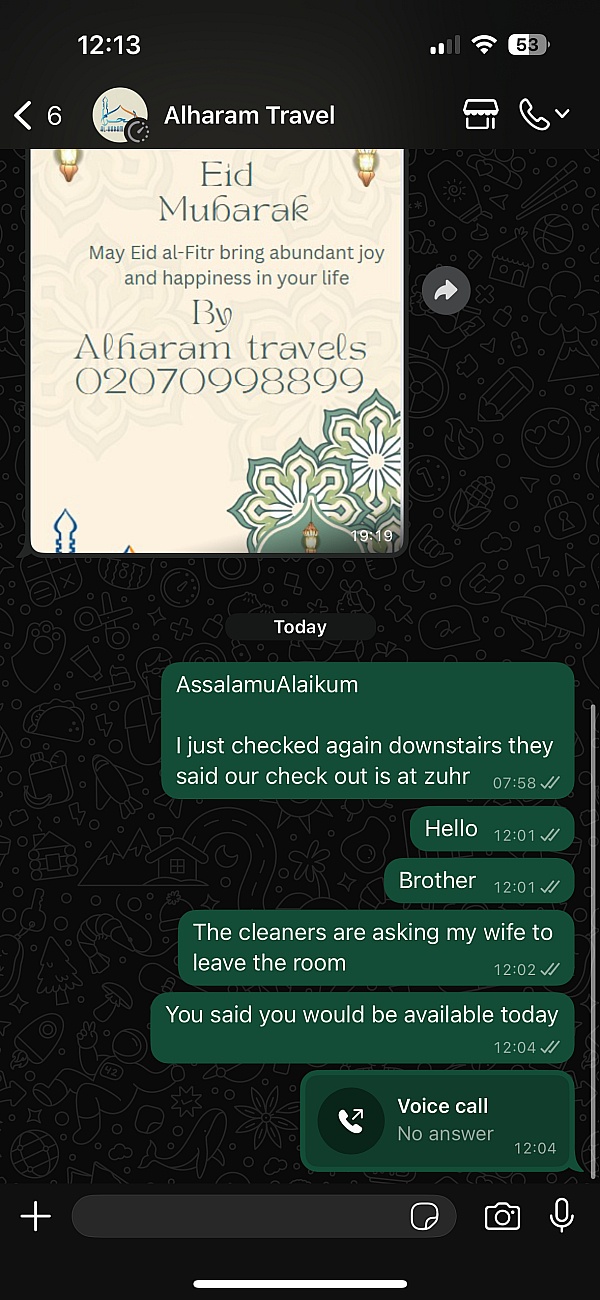
Task: Open Alharam Travel contact info
Action: tap(250, 116)
